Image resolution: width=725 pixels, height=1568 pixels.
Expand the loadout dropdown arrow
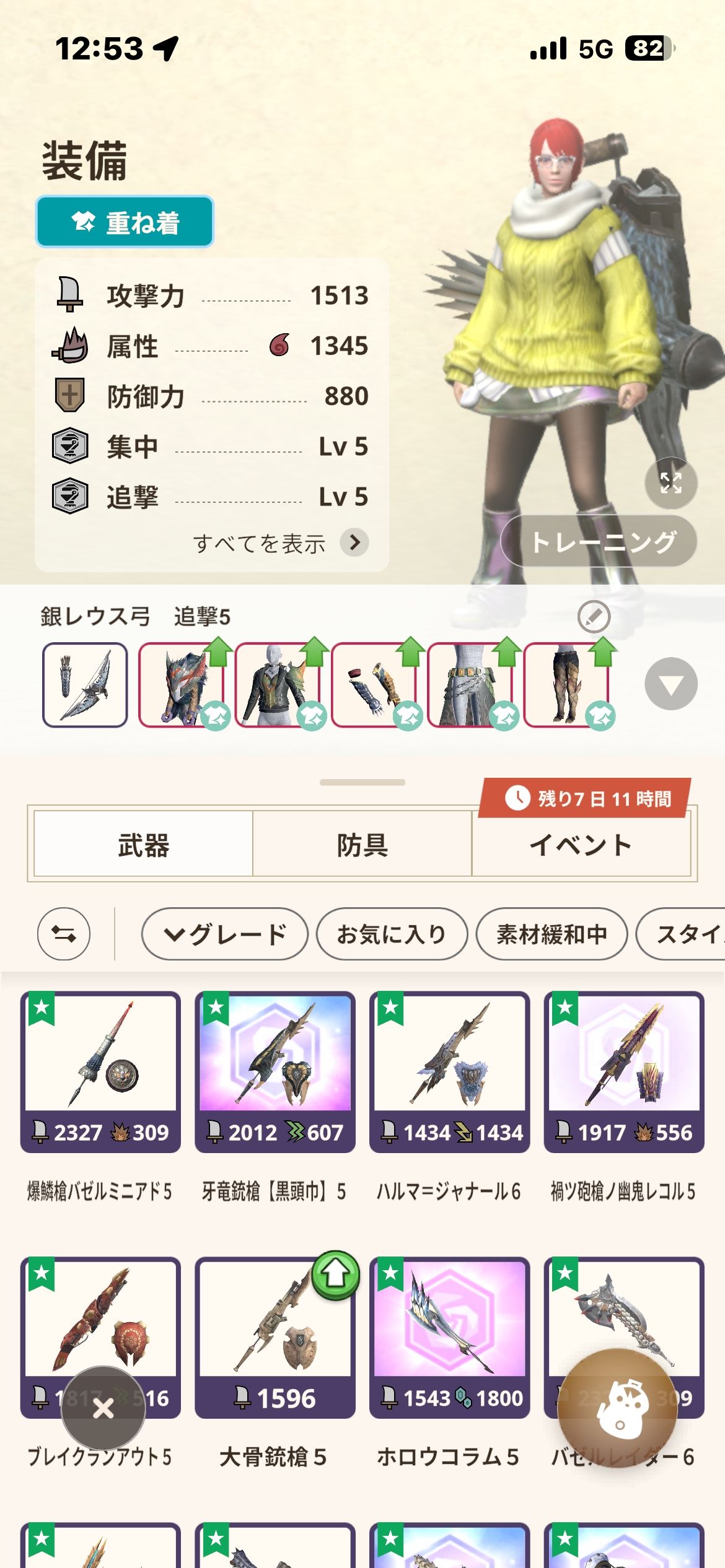point(670,684)
